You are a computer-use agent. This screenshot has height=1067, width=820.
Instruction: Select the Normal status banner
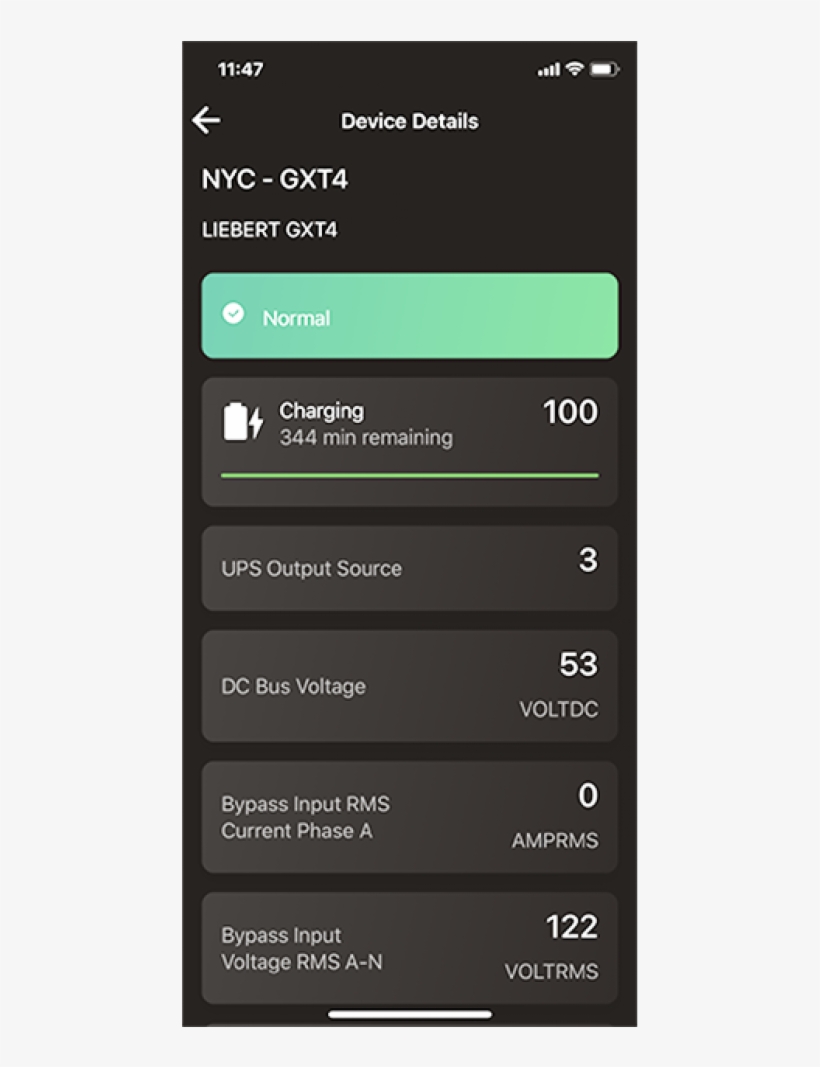tap(410, 314)
